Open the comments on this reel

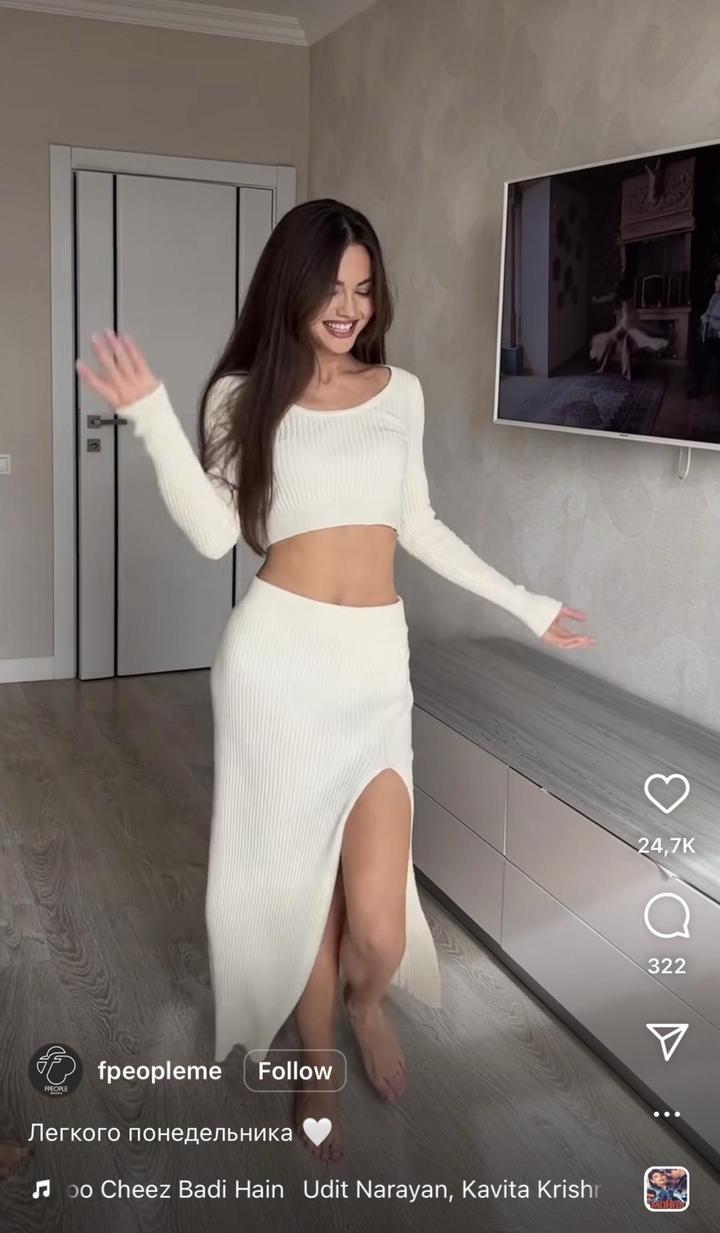tap(666, 916)
